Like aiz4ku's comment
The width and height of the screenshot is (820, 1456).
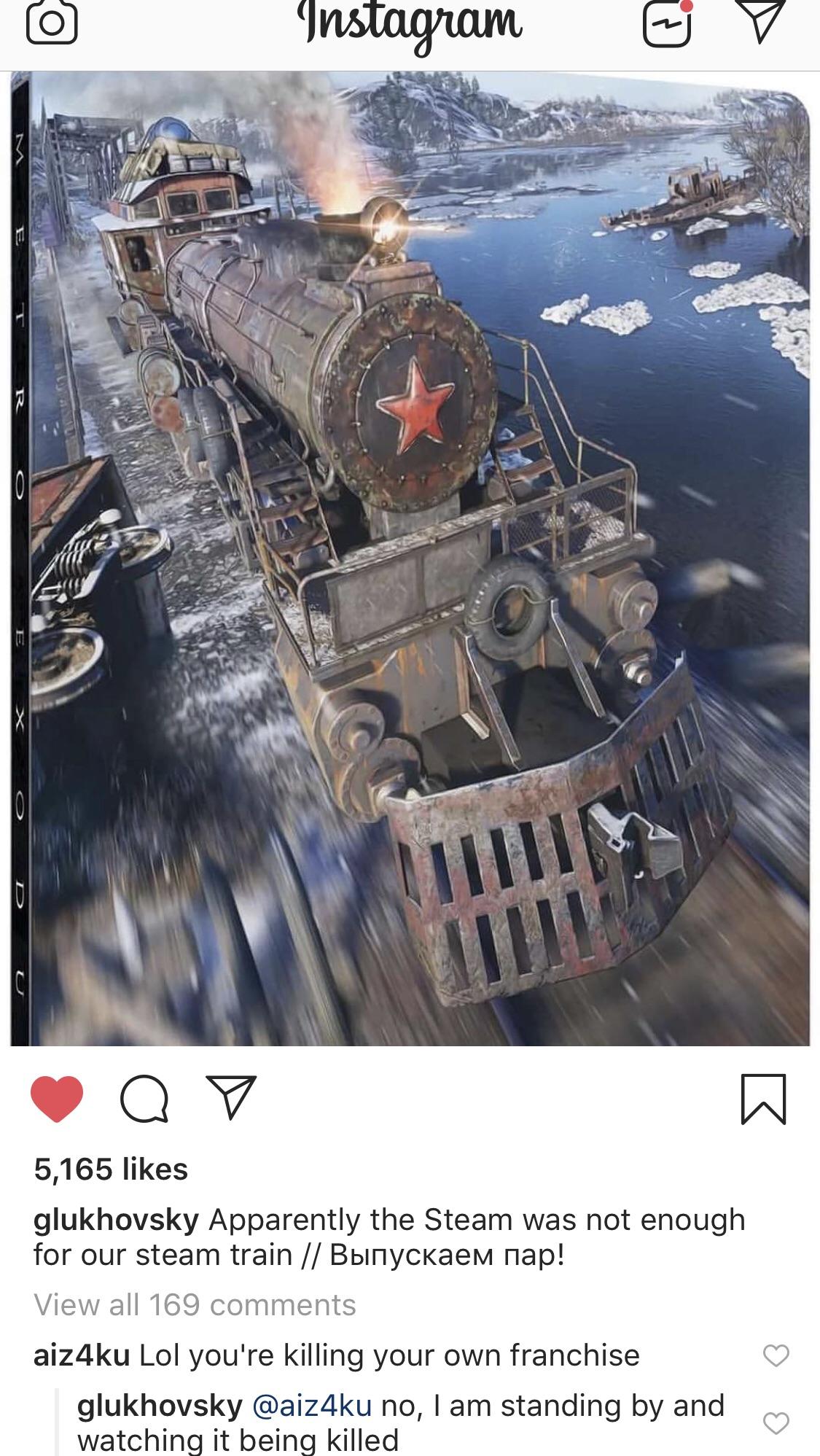(776, 1356)
